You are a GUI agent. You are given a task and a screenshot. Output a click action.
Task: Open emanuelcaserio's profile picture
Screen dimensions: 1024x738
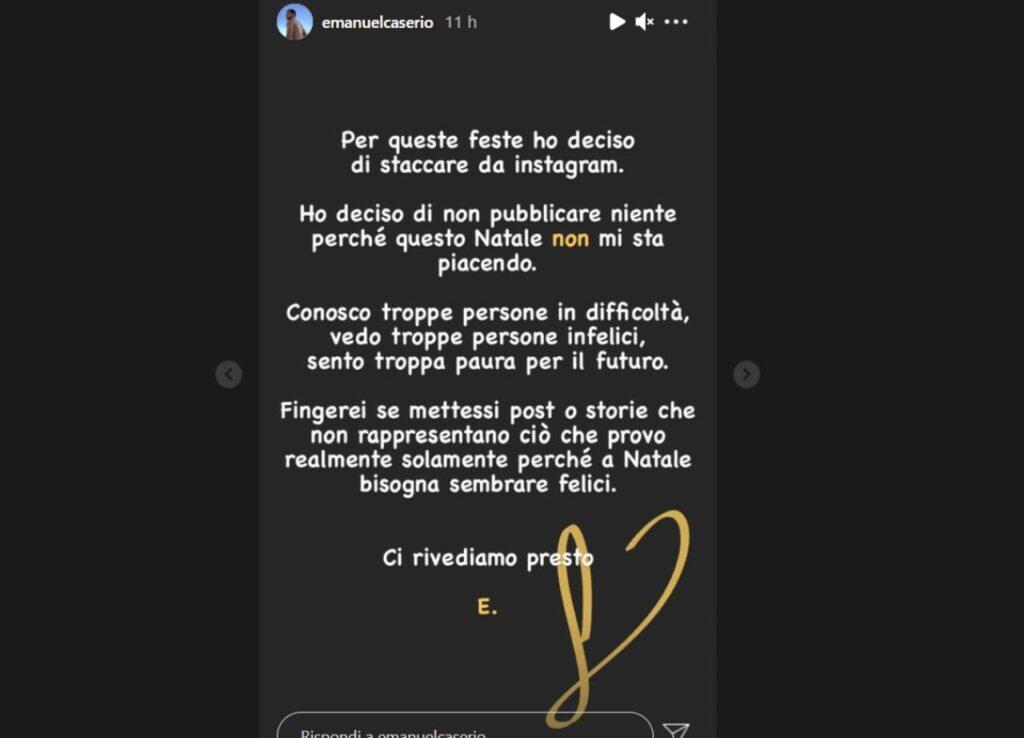pos(294,22)
